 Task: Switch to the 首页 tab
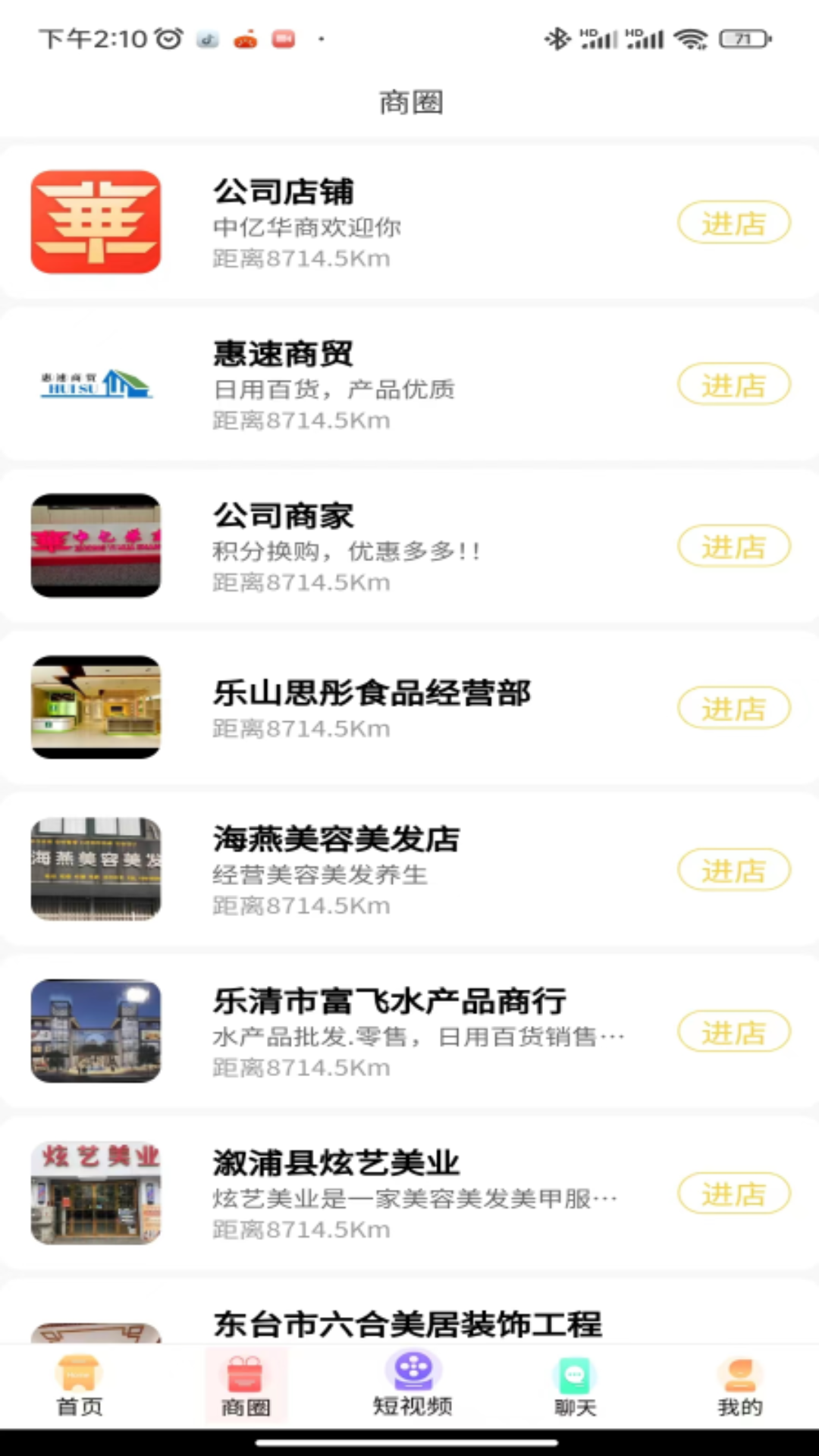pos(79,1386)
